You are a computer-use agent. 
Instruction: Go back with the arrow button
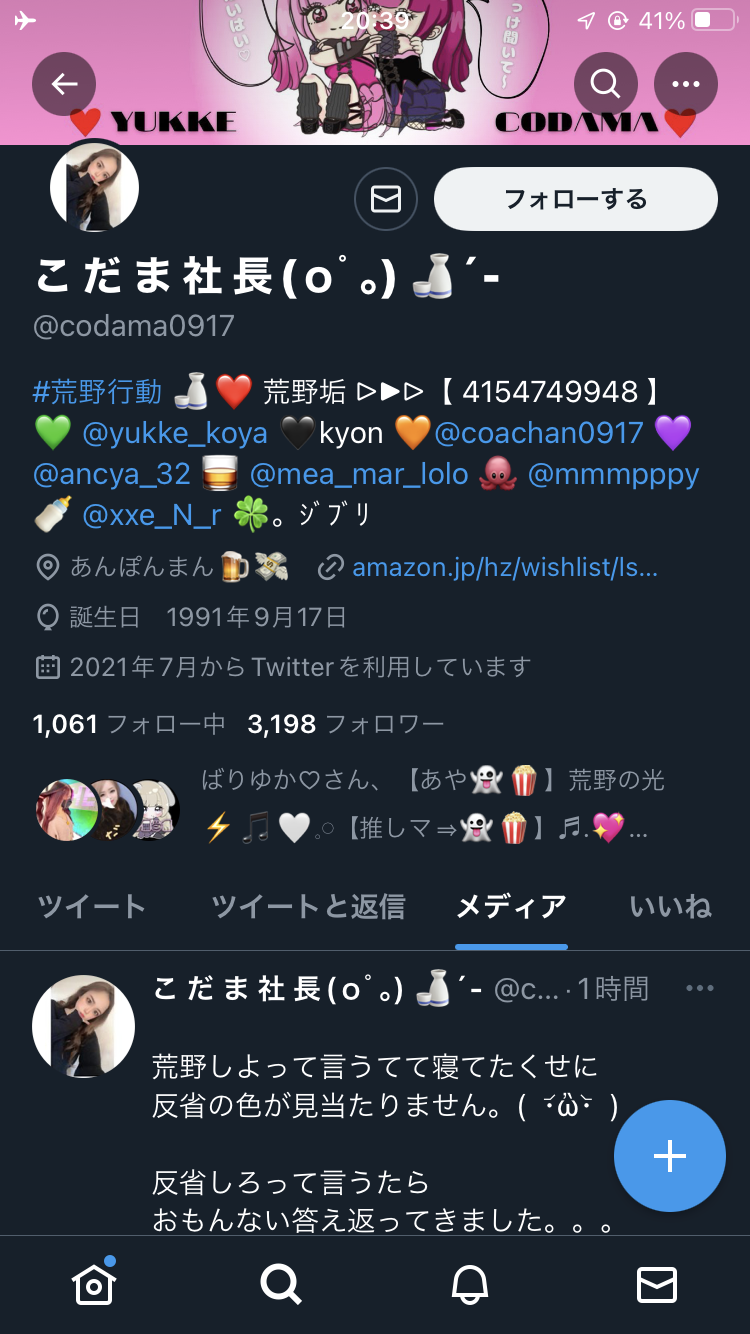click(x=64, y=84)
